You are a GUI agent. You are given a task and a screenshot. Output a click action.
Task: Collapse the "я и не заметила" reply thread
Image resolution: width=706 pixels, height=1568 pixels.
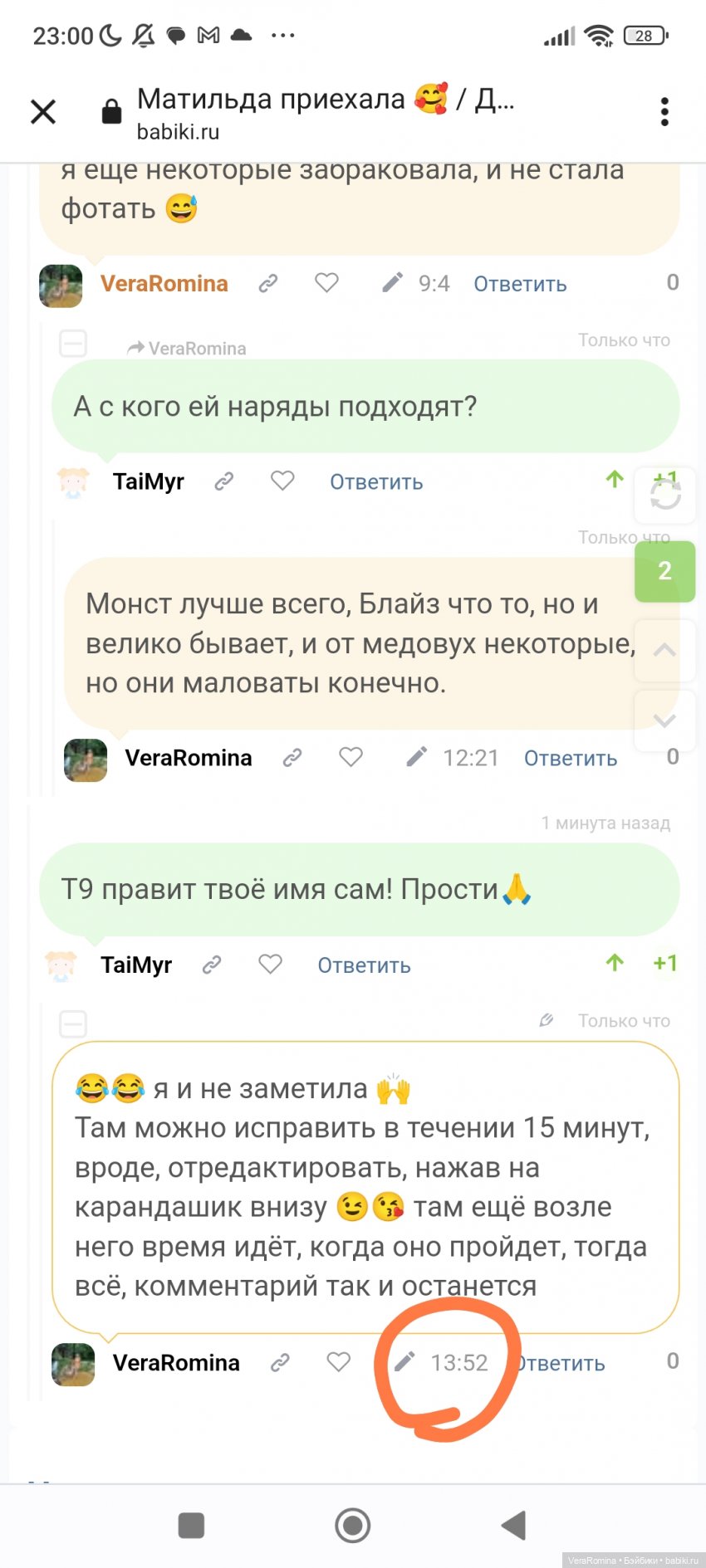point(73,1023)
